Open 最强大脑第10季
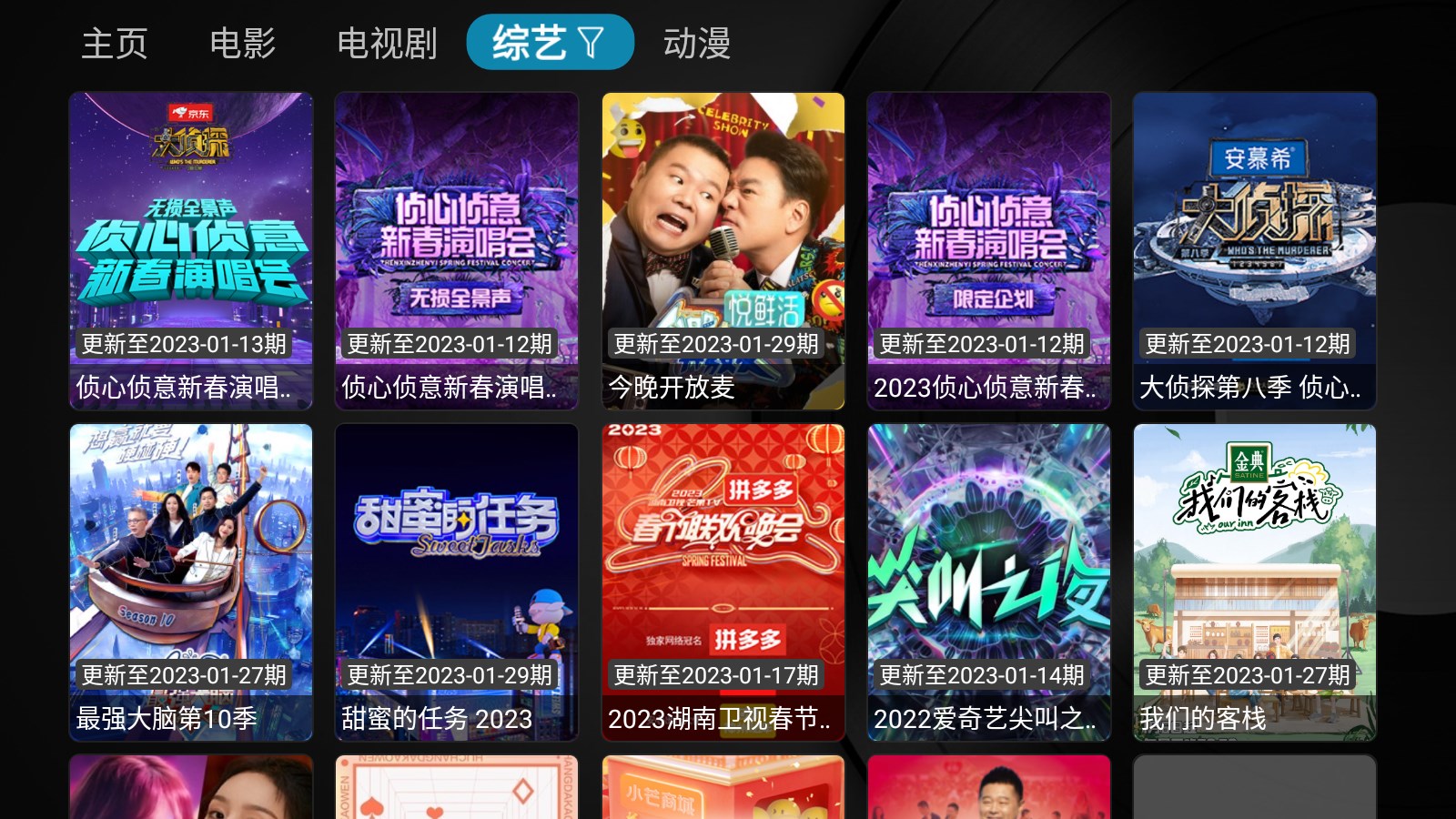Screen dimensions: 1456x819 (x=191, y=581)
